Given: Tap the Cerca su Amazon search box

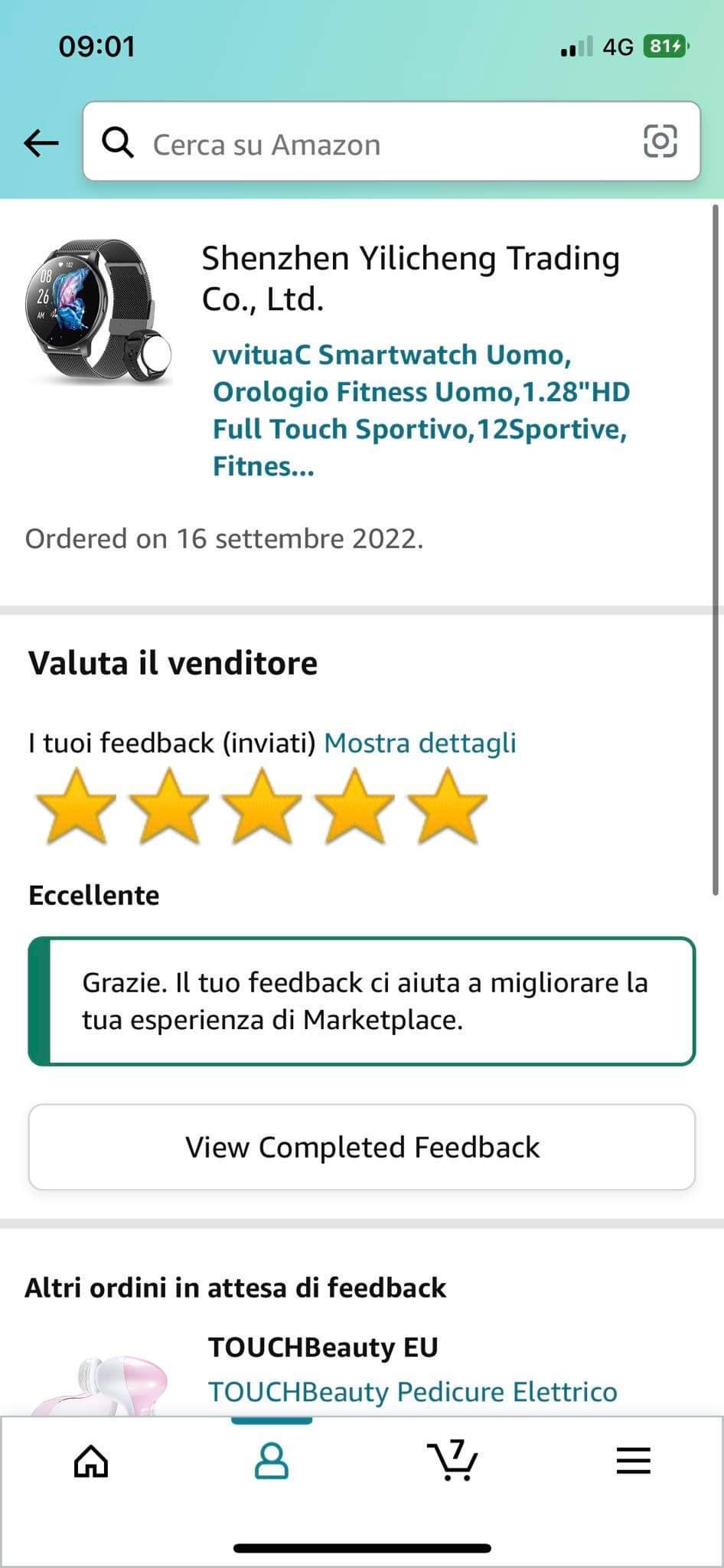Looking at the screenshot, I should pyautogui.click(x=367, y=144).
